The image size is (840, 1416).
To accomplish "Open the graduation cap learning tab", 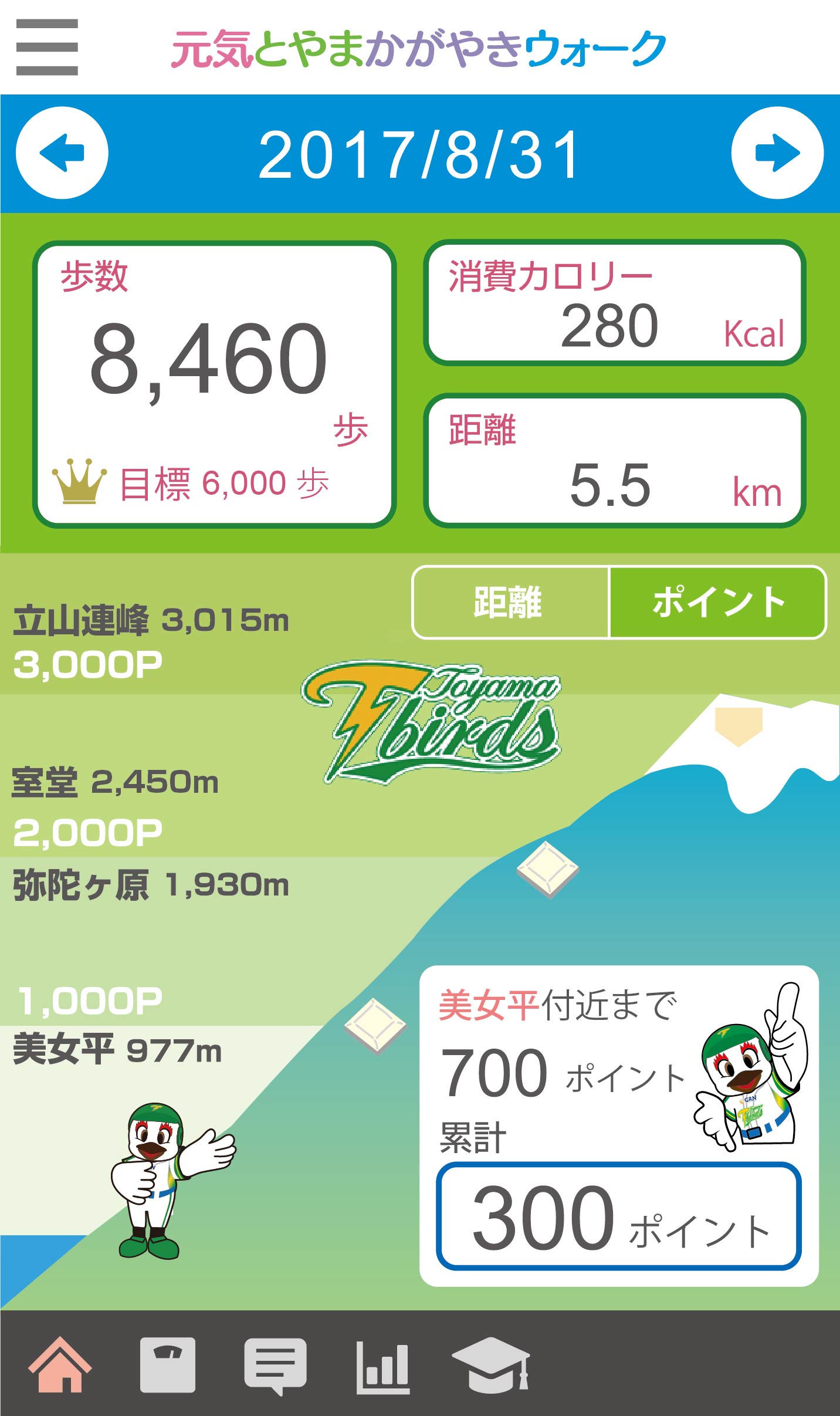I will [x=492, y=1365].
